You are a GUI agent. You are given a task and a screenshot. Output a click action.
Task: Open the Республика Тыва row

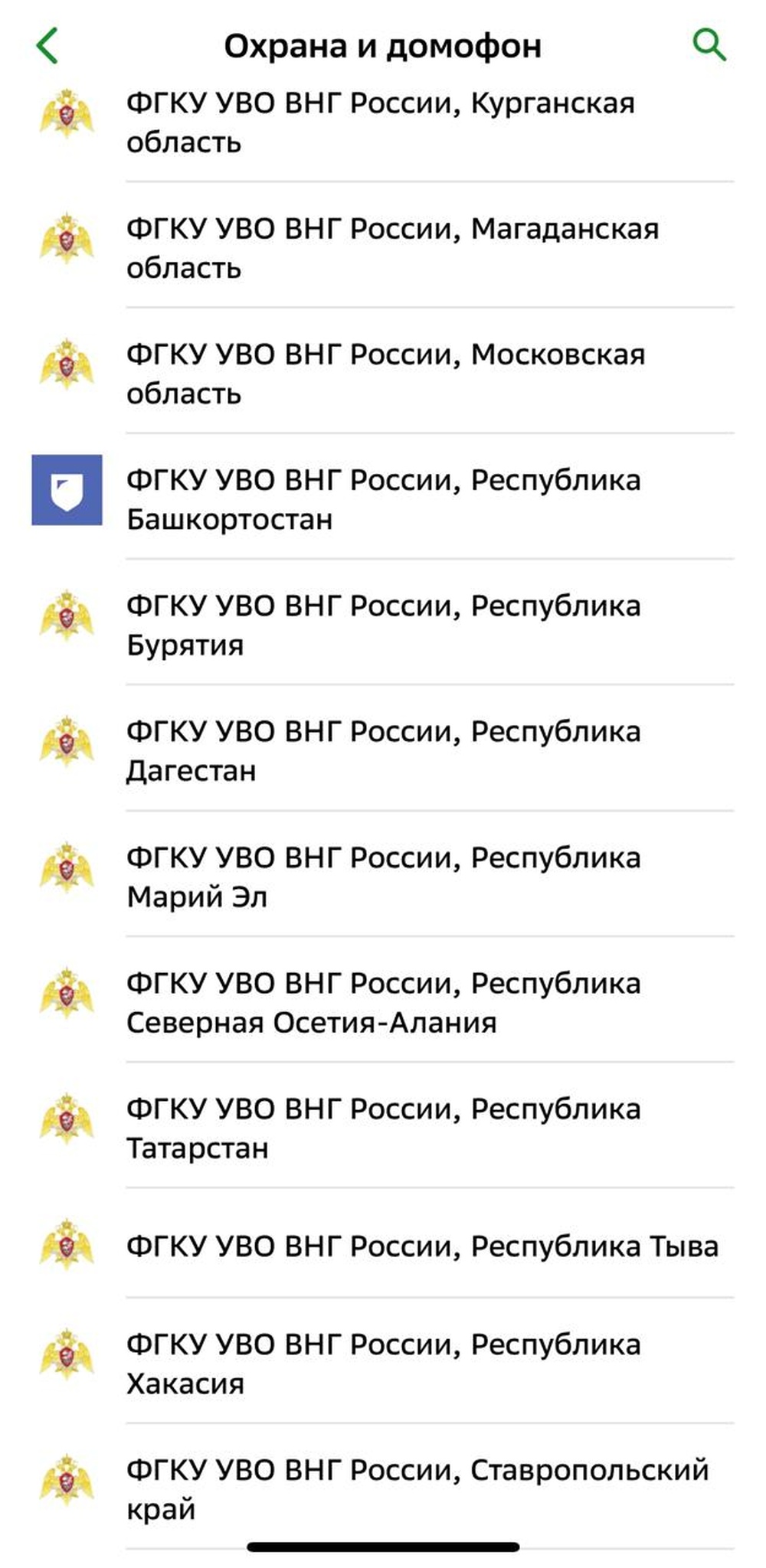[383, 1243]
